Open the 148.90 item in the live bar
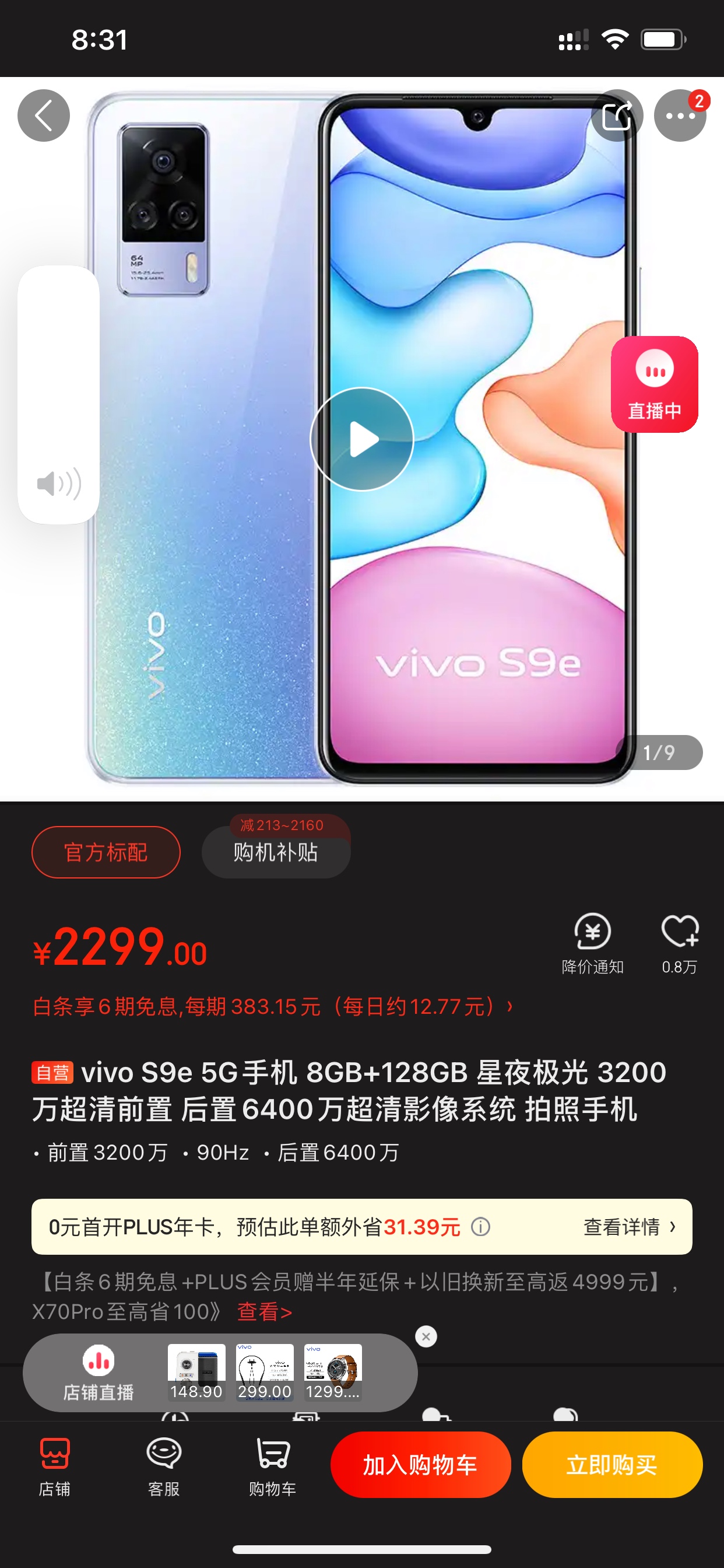Image resolution: width=724 pixels, height=1568 pixels. click(196, 1372)
